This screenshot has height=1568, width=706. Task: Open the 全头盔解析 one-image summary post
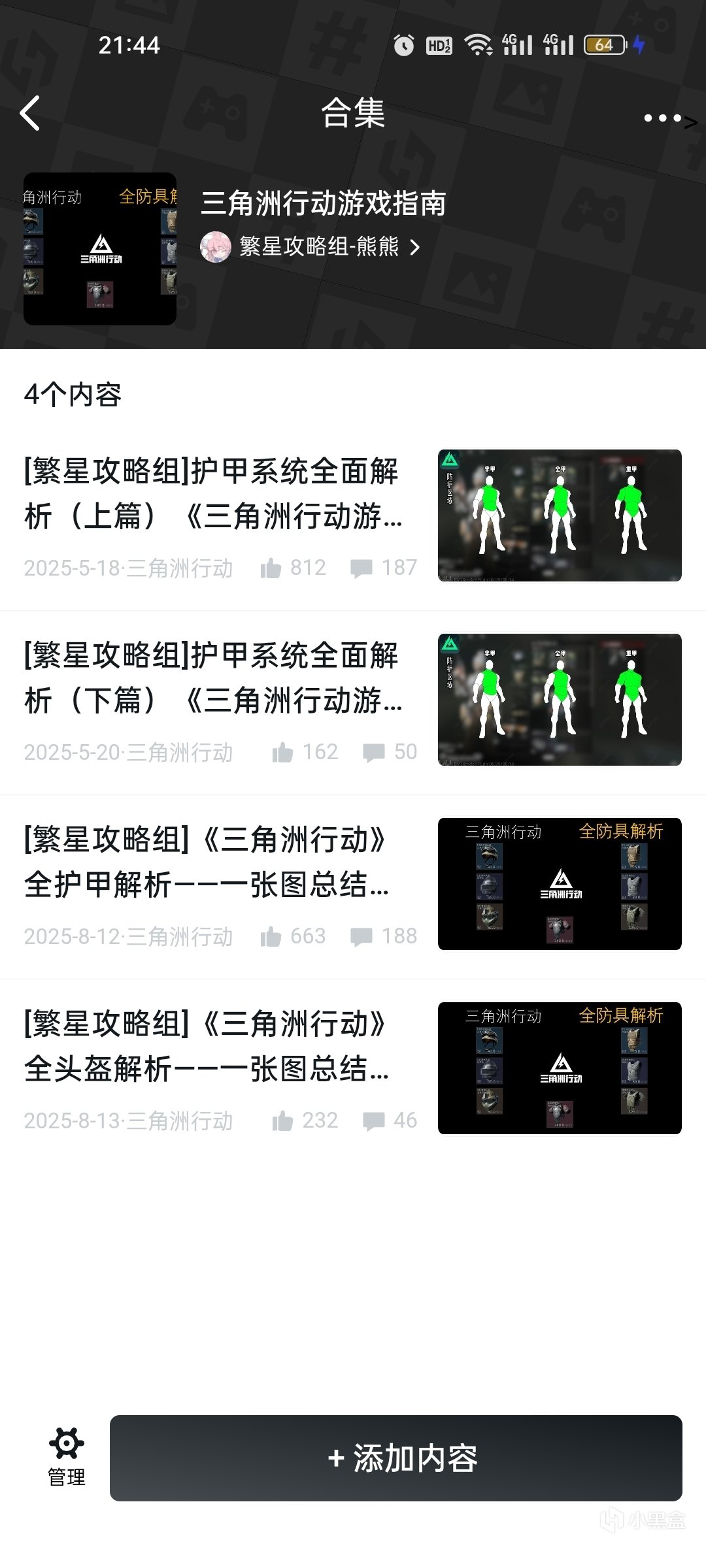pyautogui.click(x=207, y=1047)
